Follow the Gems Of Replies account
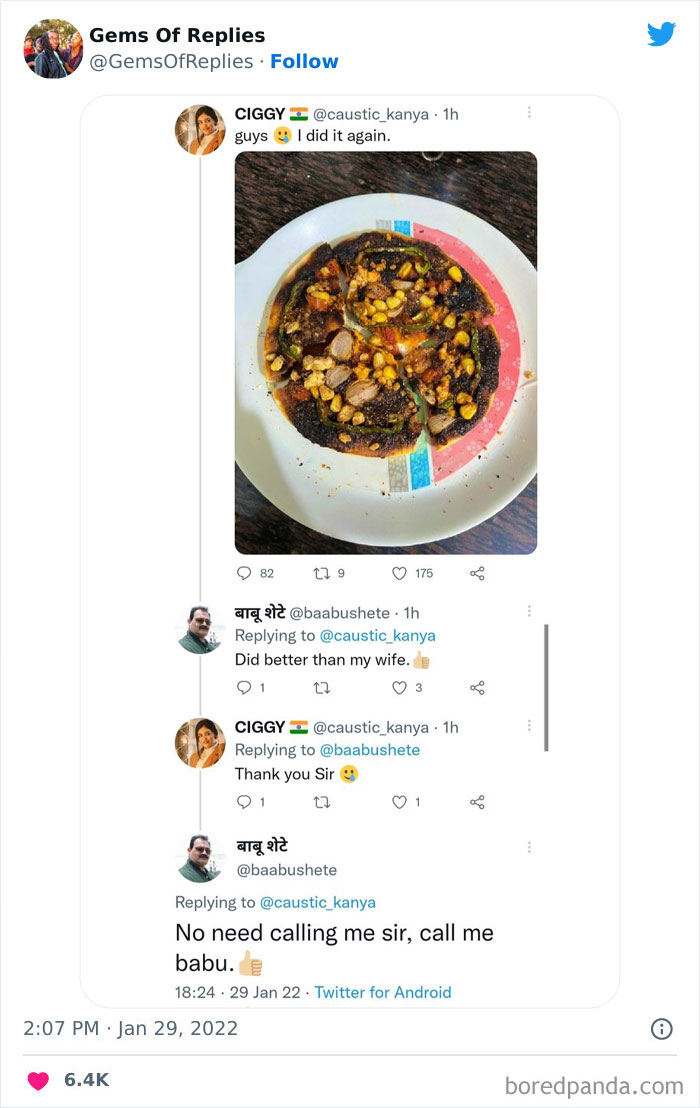The width and height of the screenshot is (700, 1108). (x=304, y=61)
